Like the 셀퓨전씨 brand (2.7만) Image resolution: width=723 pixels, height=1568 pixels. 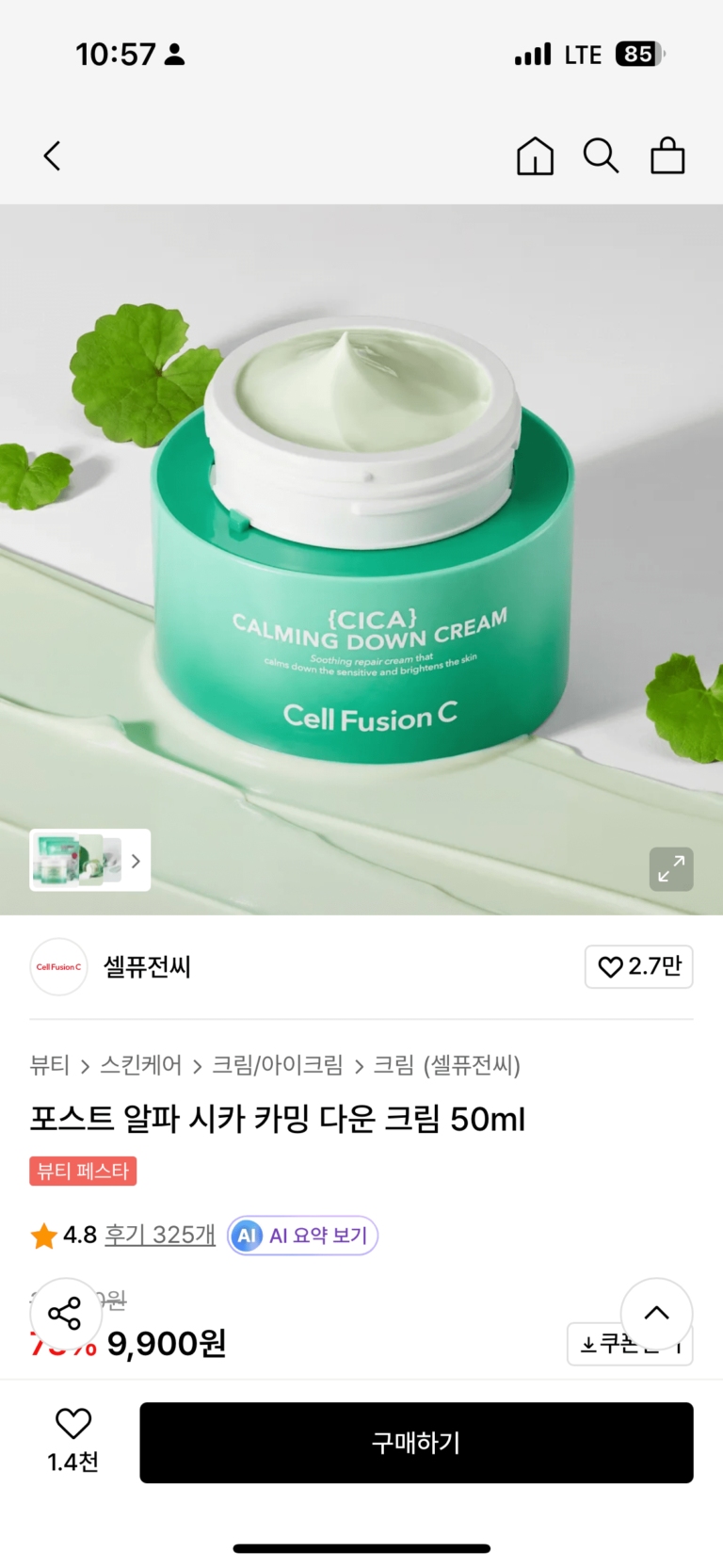[x=639, y=966]
